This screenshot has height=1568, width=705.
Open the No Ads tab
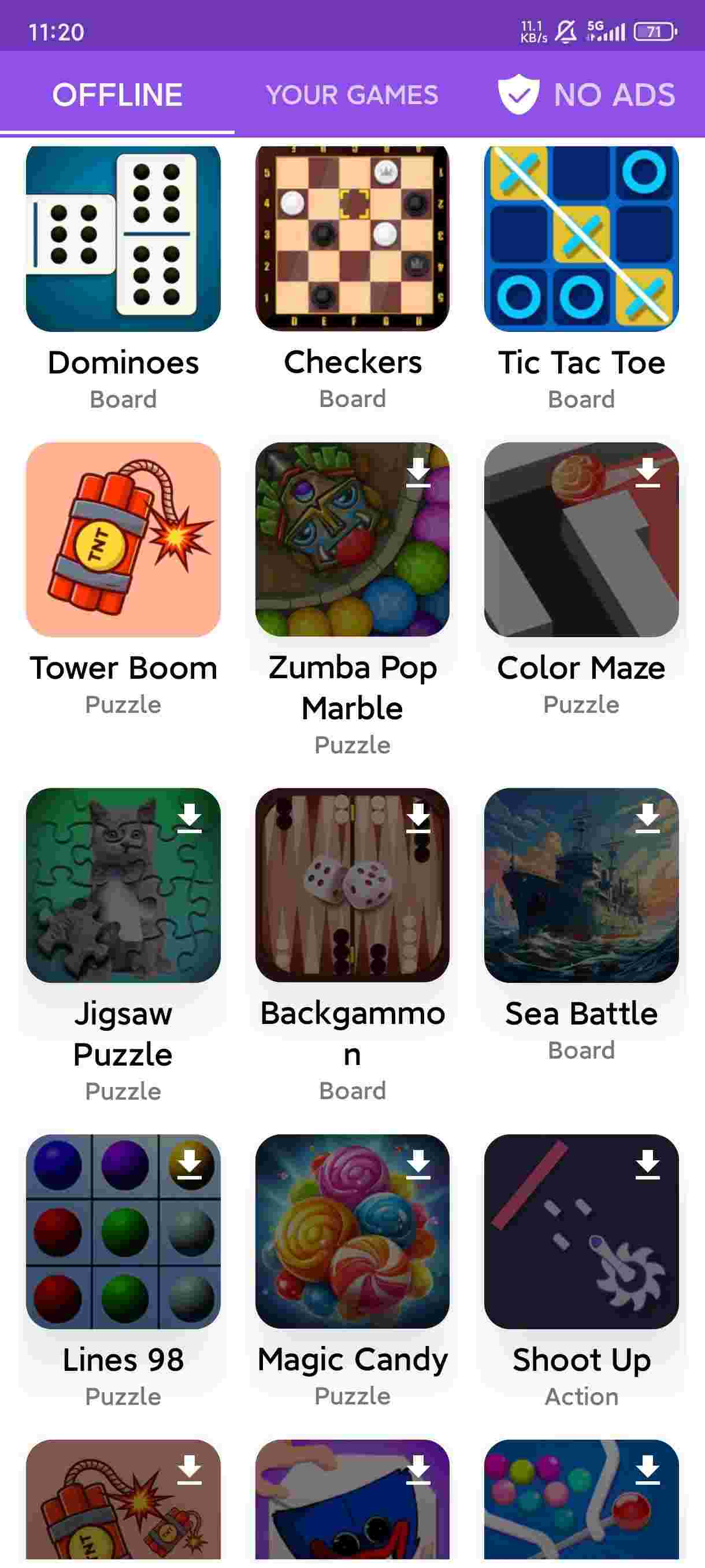coord(587,95)
